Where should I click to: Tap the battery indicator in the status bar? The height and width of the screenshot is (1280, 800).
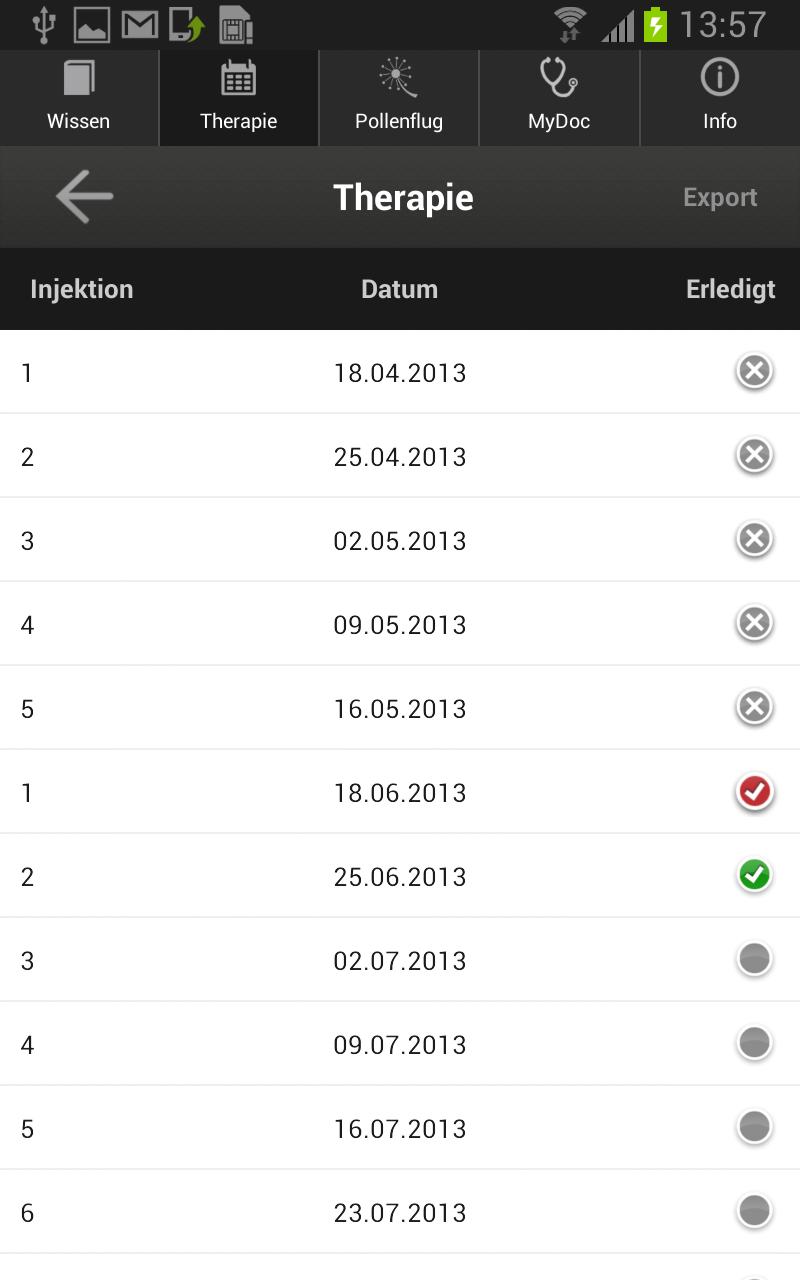(x=654, y=24)
